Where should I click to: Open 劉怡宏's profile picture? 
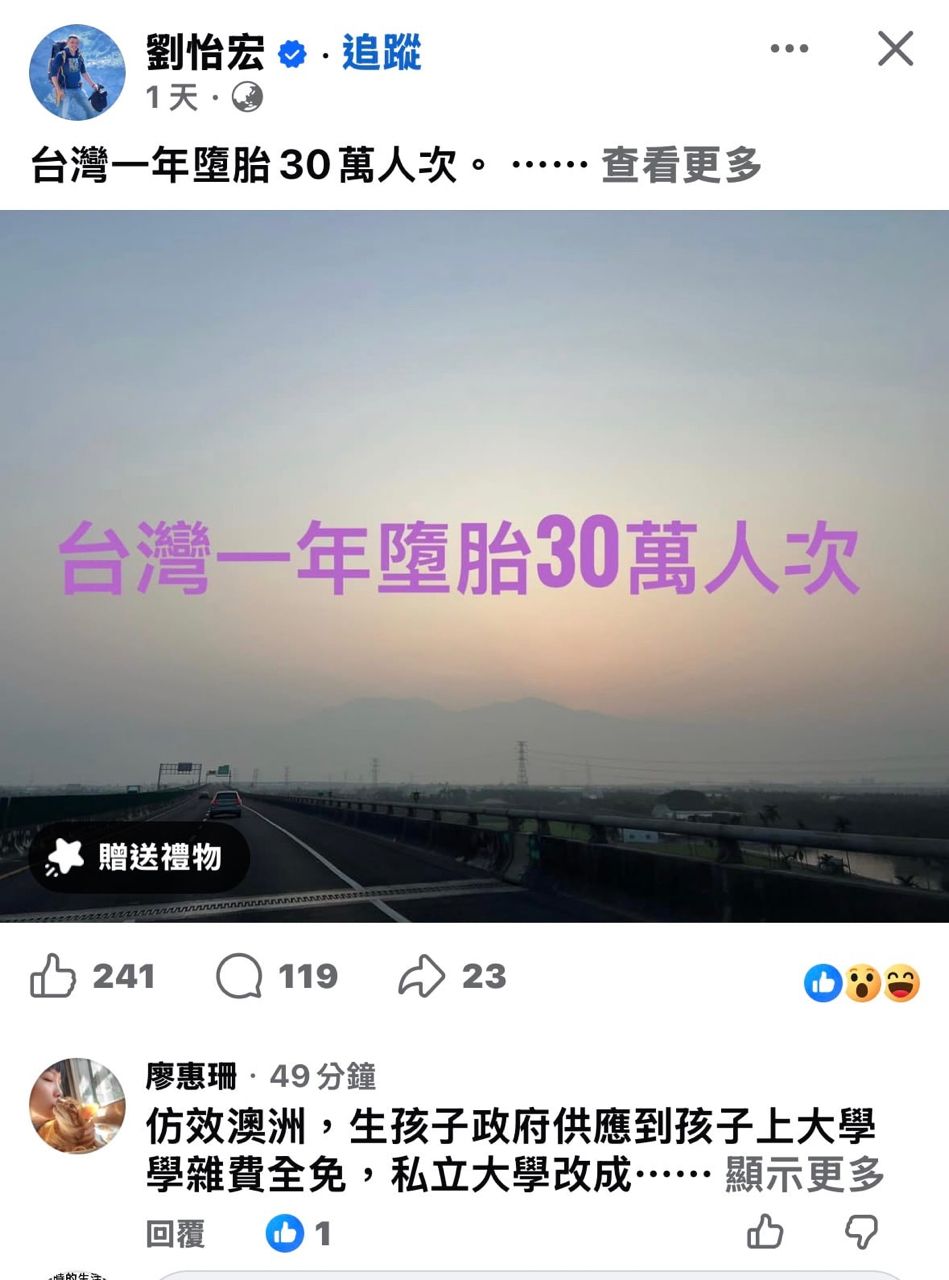(x=77, y=72)
